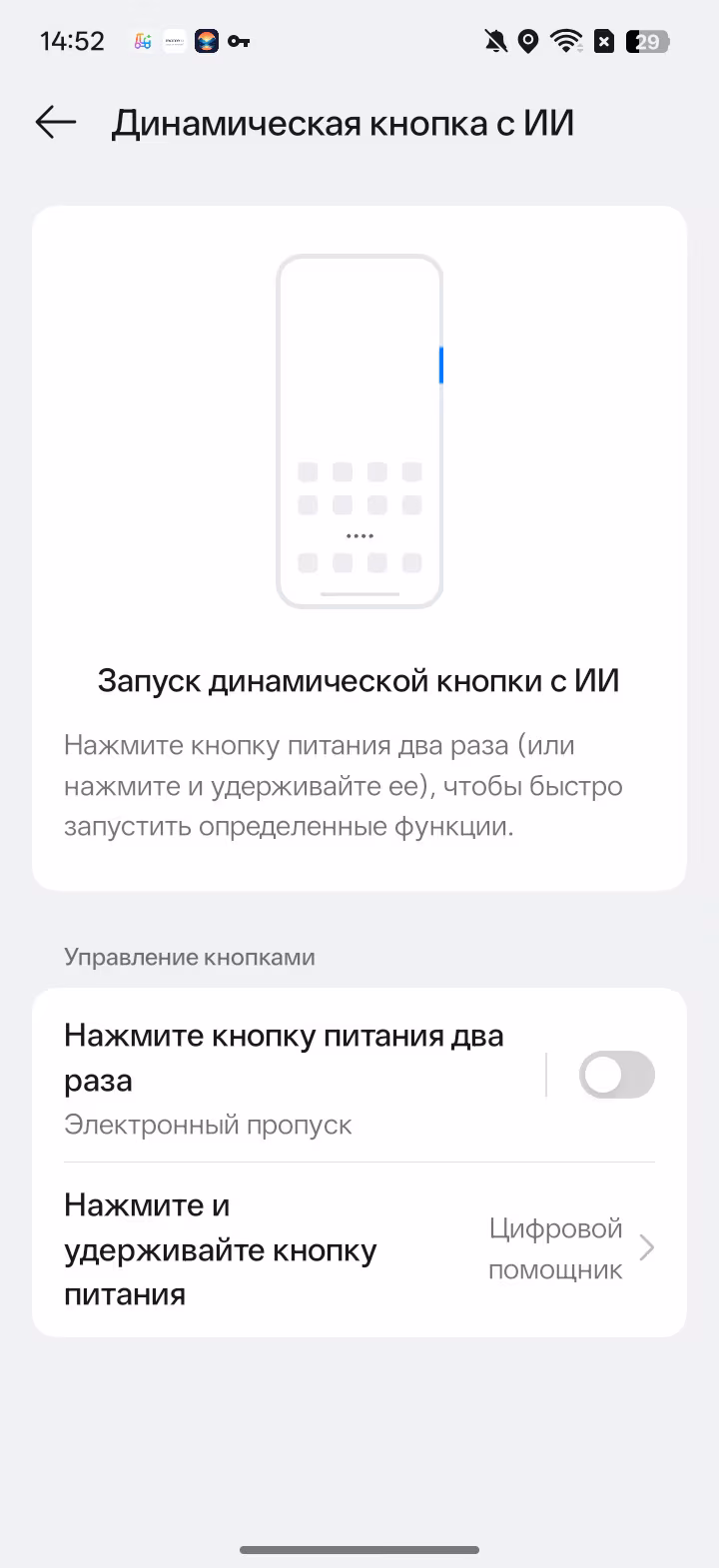The image size is (719, 1568).
Task: Open the key-shaped notification icon
Action: pyautogui.click(x=238, y=41)
